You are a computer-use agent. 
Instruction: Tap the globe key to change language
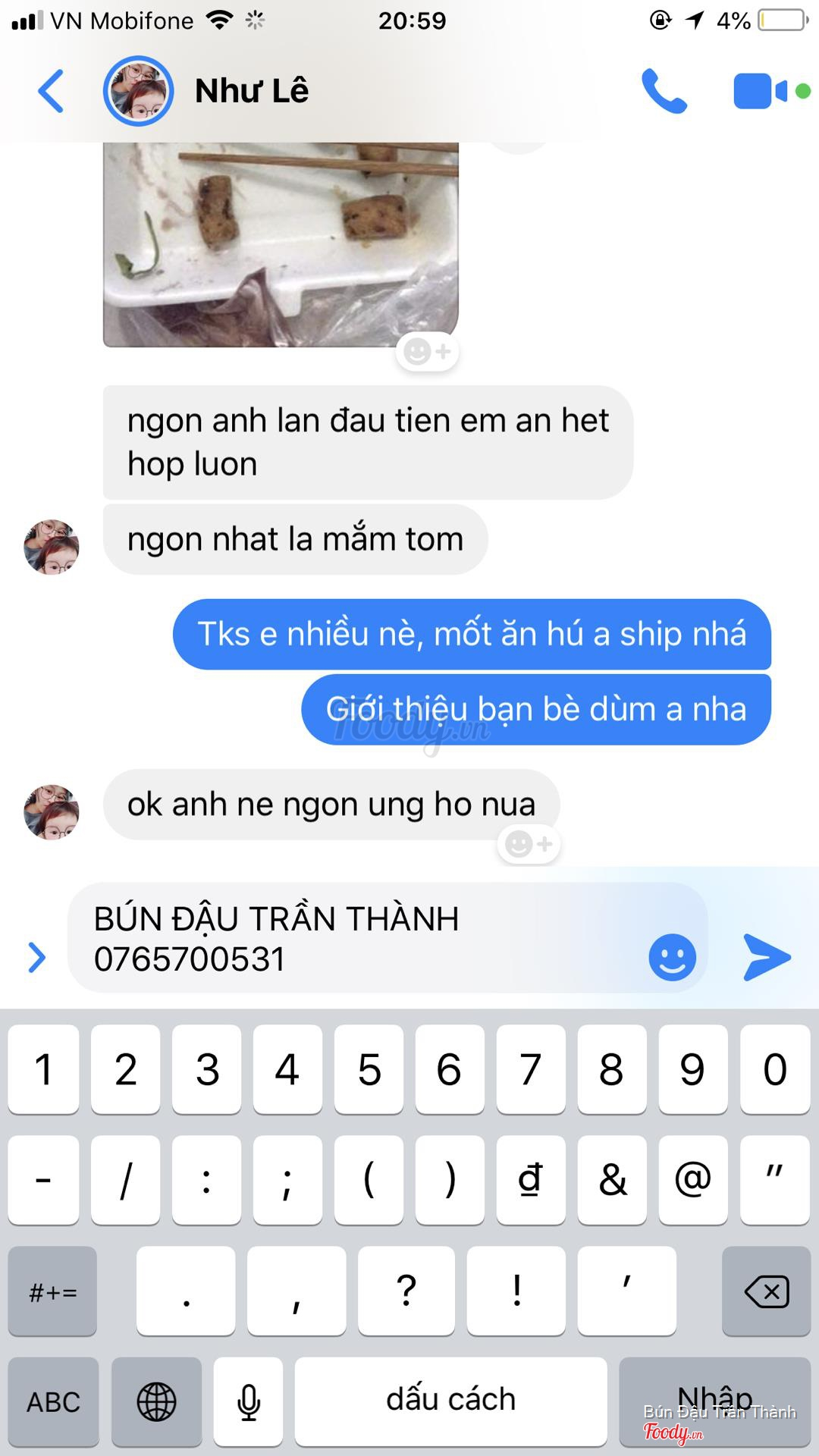(x=156, y=1401)
